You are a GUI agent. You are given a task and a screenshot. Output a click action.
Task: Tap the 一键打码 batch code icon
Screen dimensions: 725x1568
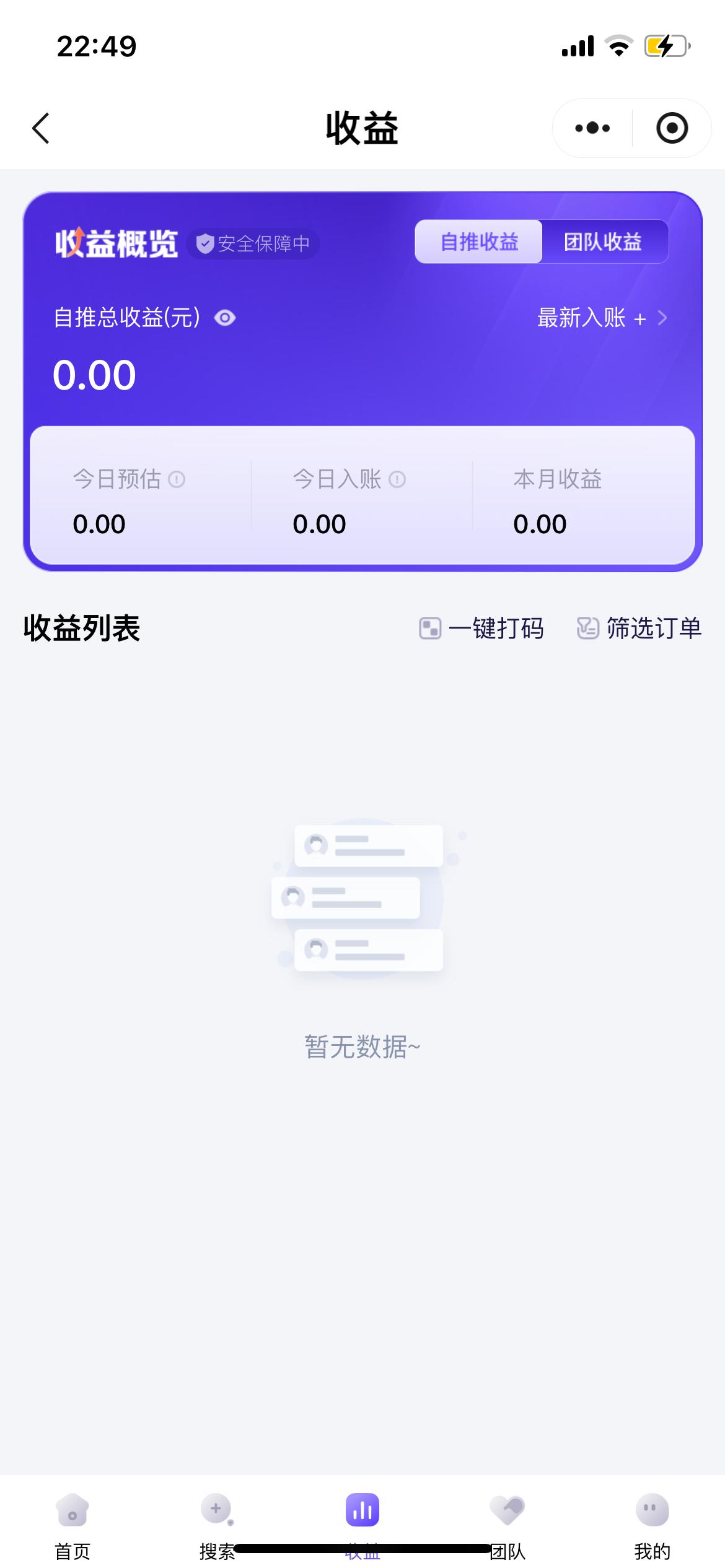429,629
